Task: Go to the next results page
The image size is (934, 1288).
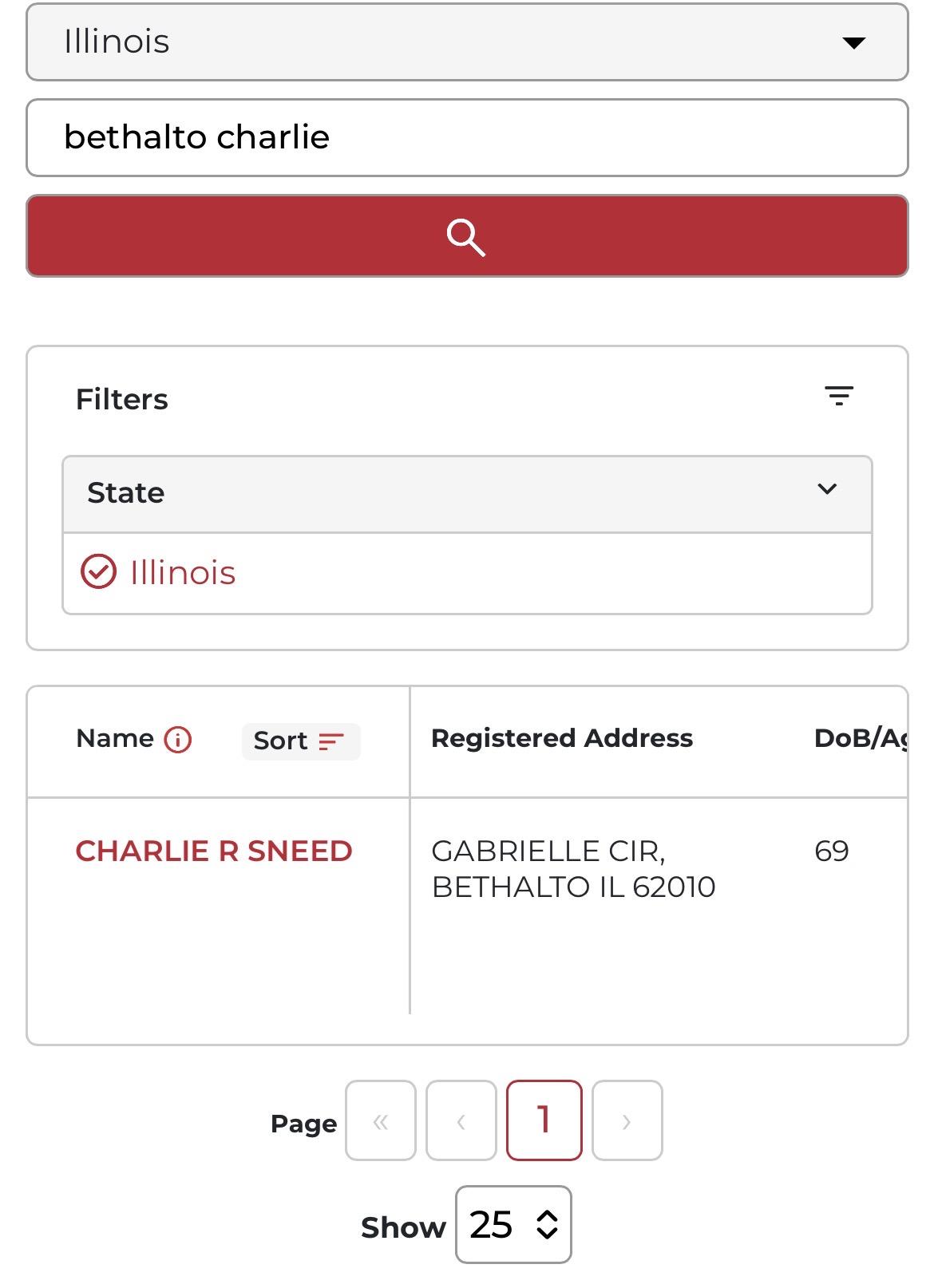Action: (627, 1120)
